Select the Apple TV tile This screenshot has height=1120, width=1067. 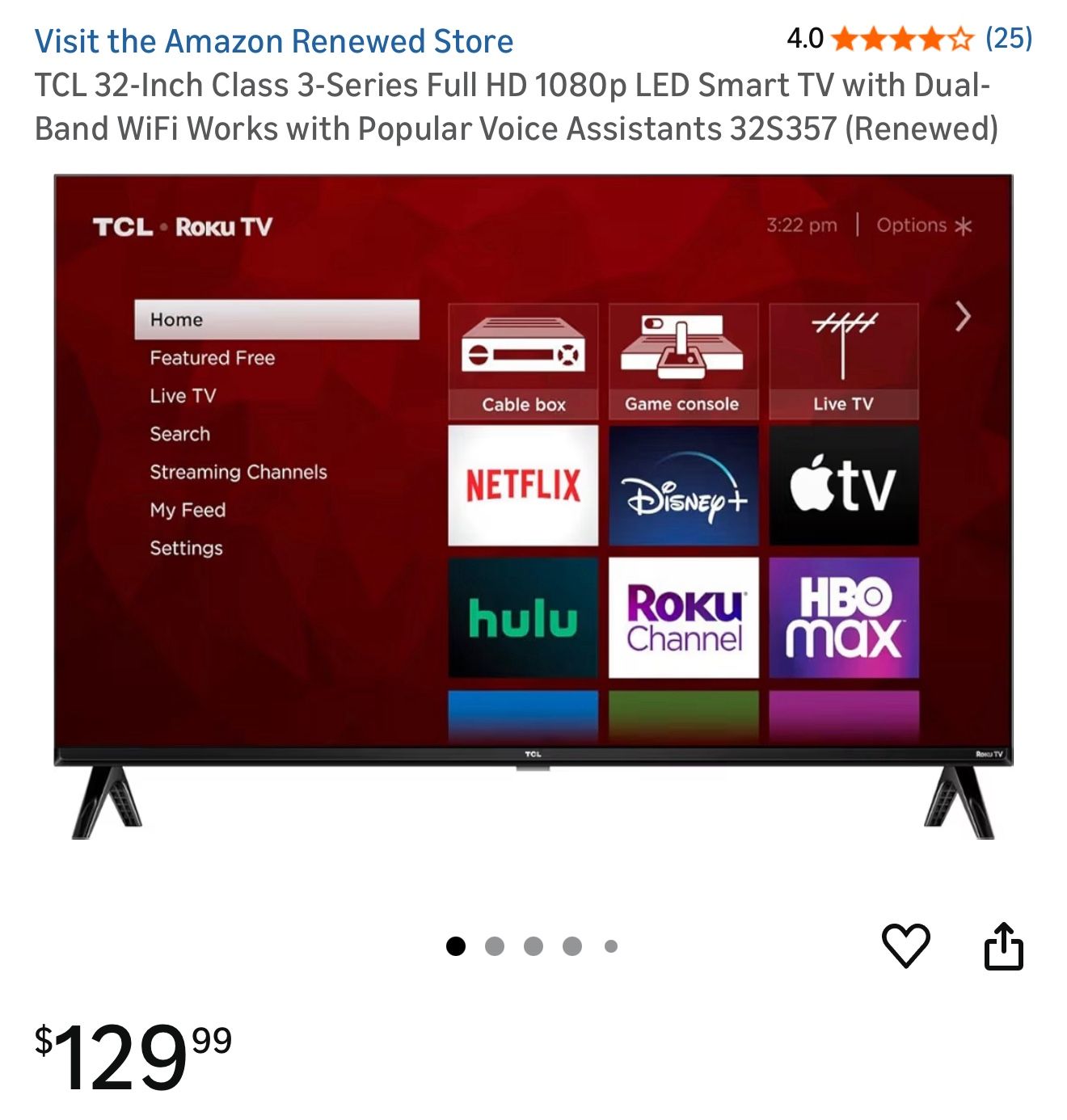(844, 486)
